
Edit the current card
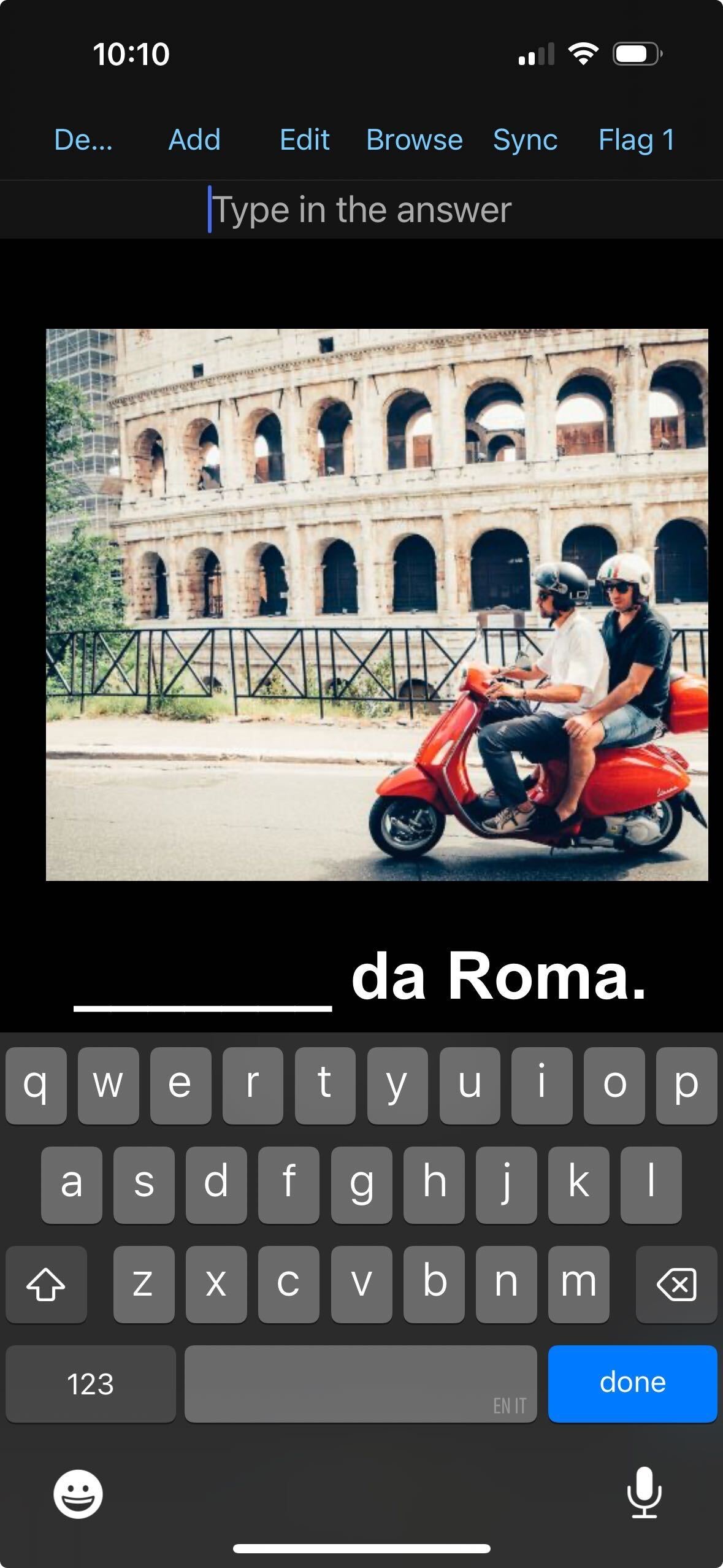pos(304,140)
